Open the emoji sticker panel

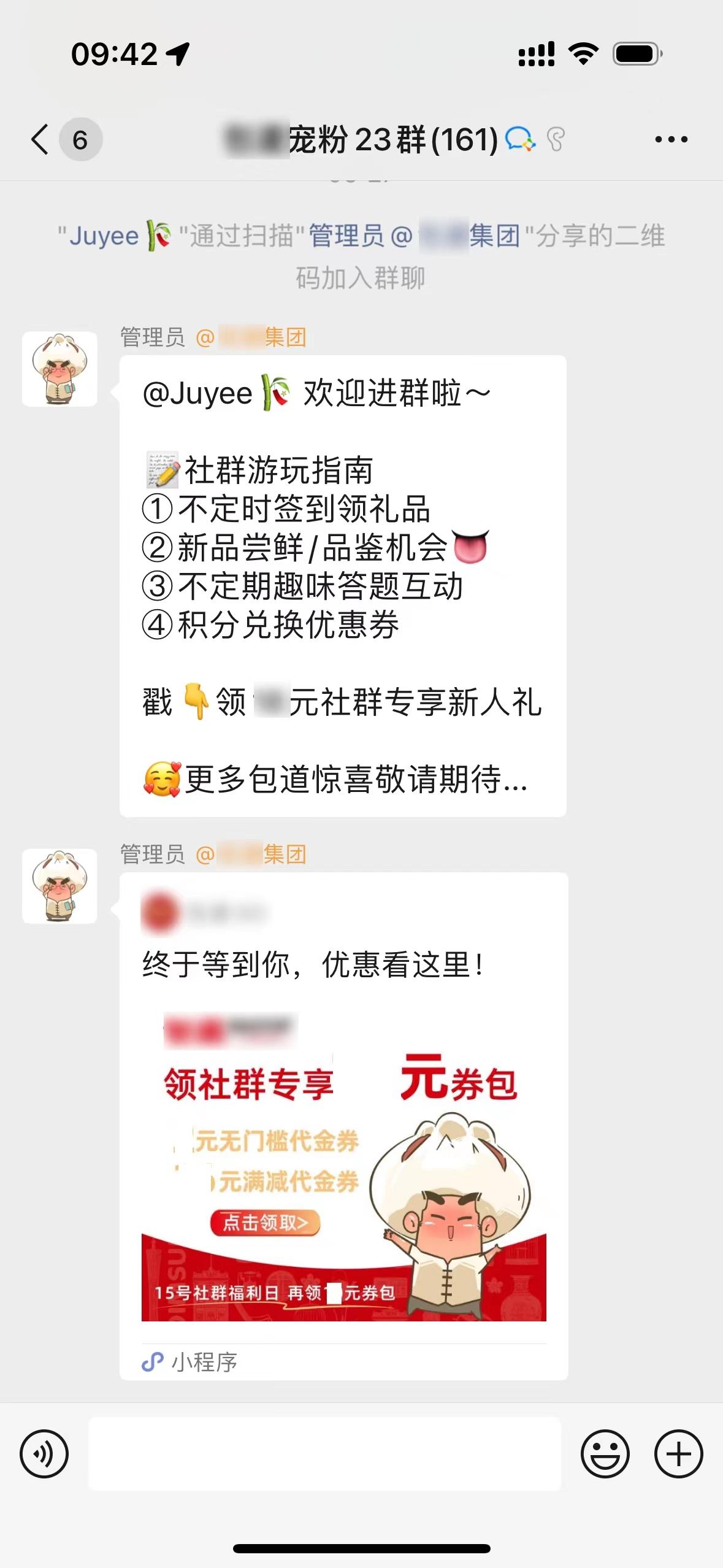pyautogui.click(x=605, y=1454)
